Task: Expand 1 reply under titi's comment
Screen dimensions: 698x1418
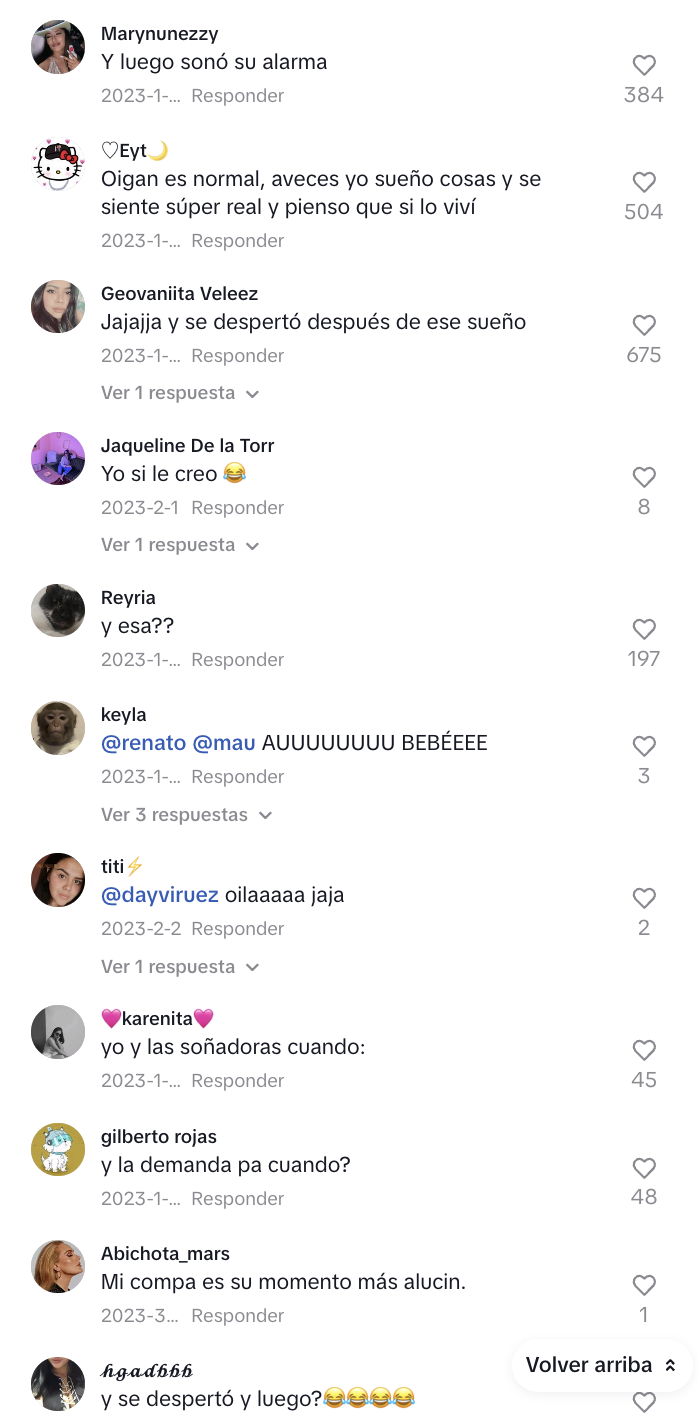Action: point(180,967)
